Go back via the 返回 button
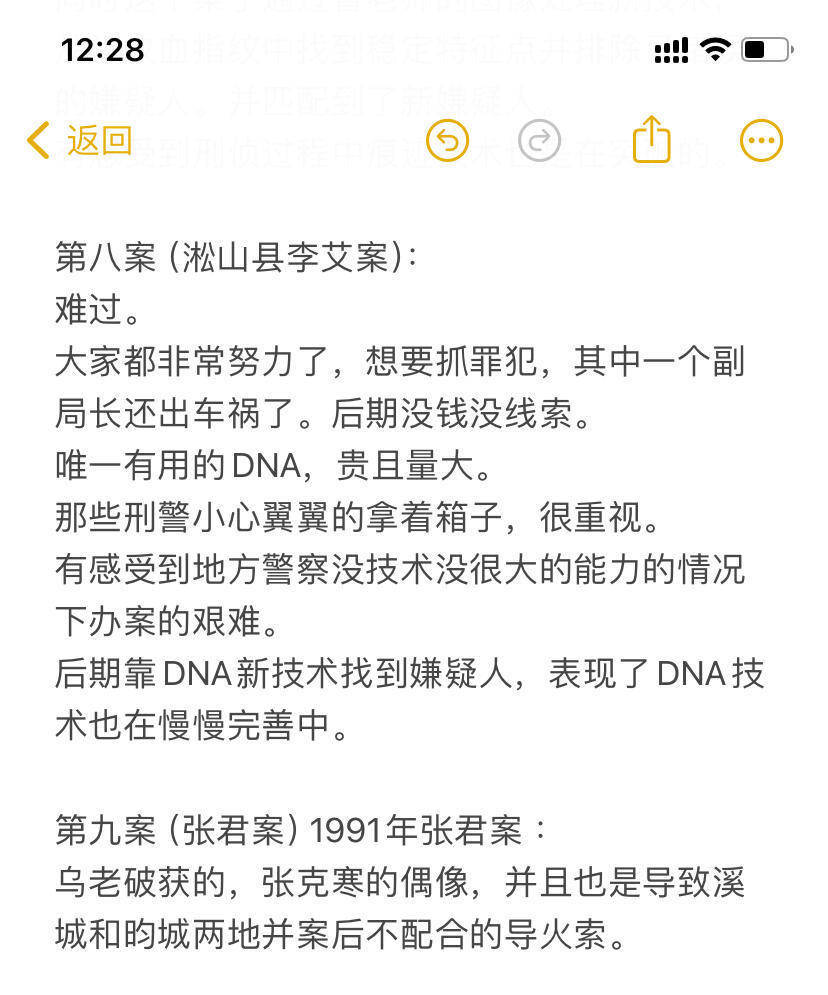This screenshot has width=828, height=995. tap(80, 141)
